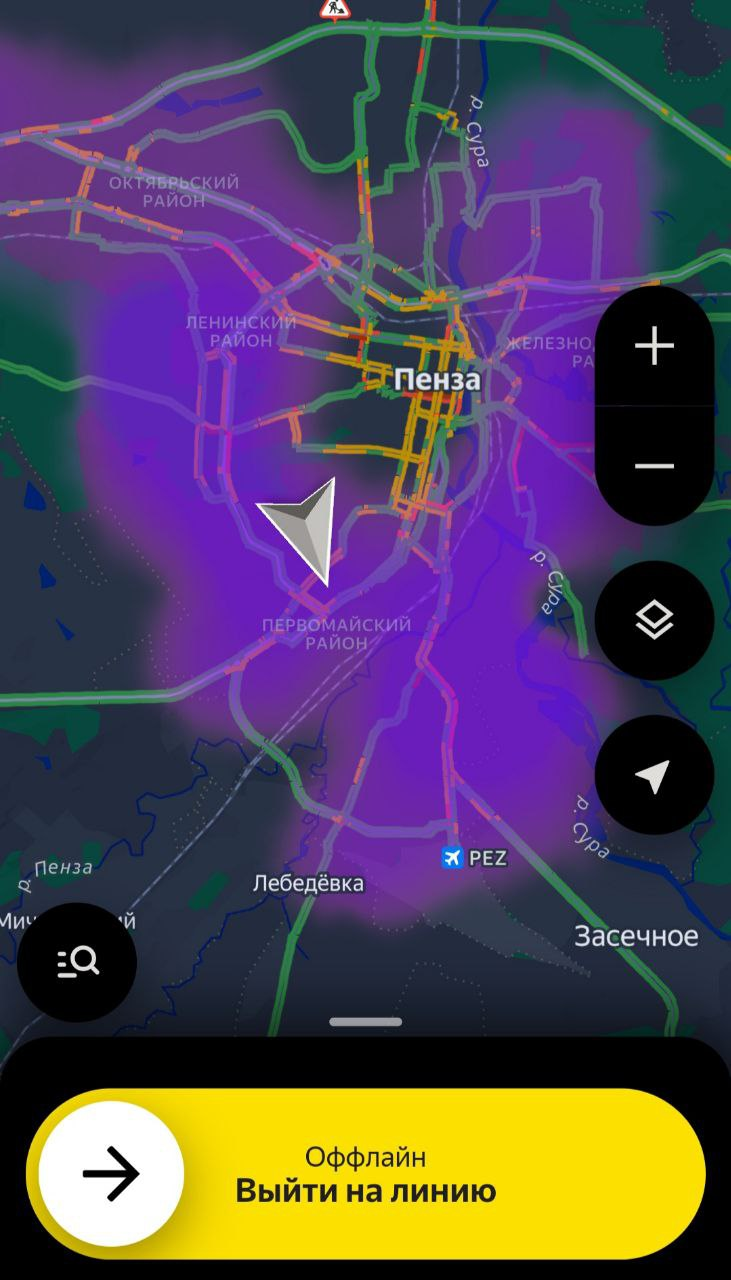Tap the Лебедёвка settlement label
731x1280 pixels.
310,882
